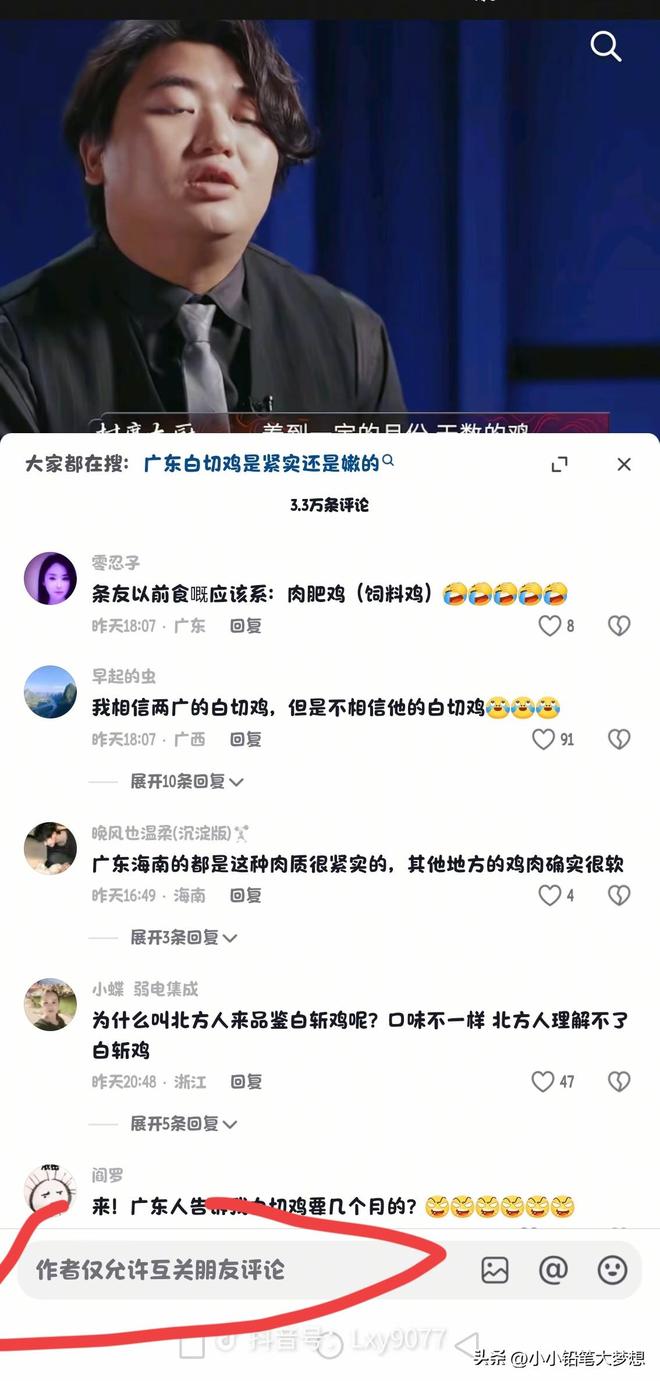
Task: Expand 10 replies under 早起的虫's comment
Action: [186, 781]
